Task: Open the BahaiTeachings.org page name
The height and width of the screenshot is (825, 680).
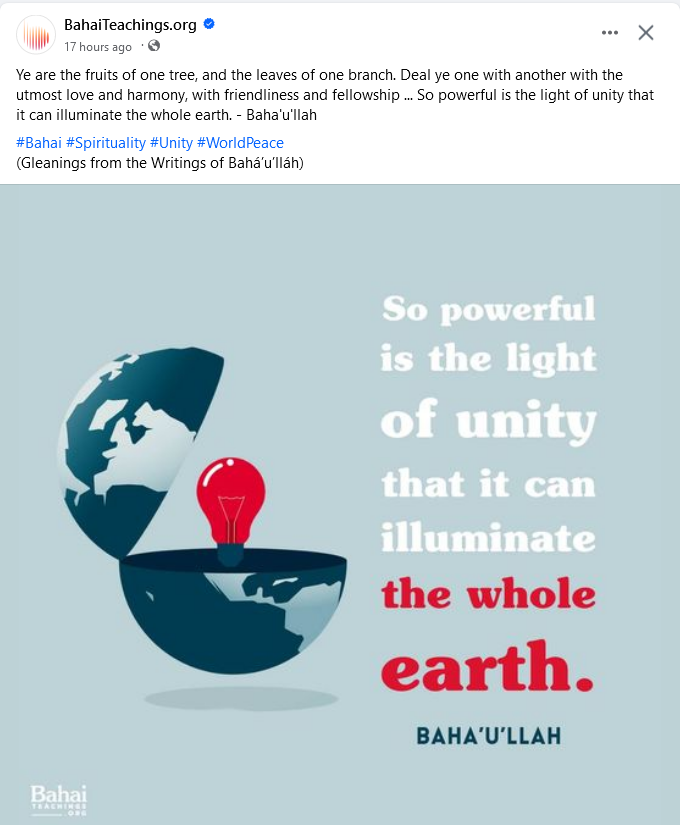Action: pos(130,25)
